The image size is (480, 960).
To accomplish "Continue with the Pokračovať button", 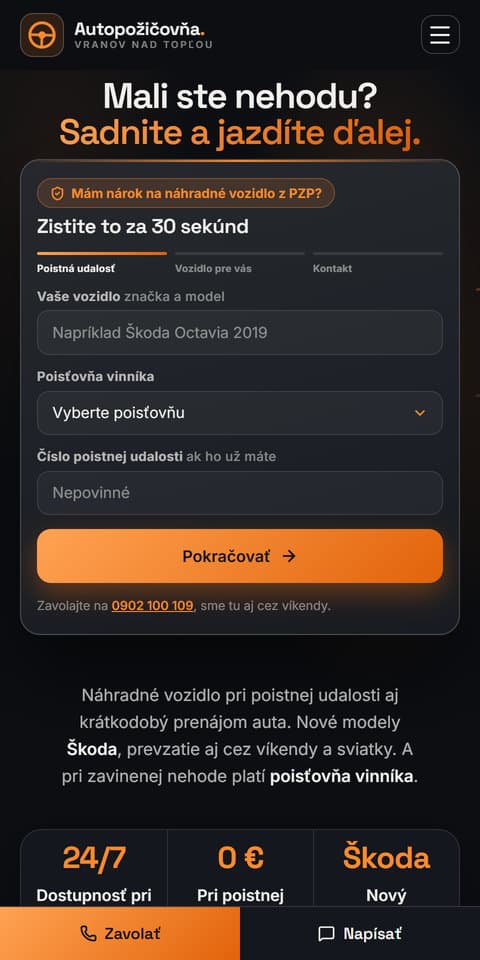I will coord(239,556).
